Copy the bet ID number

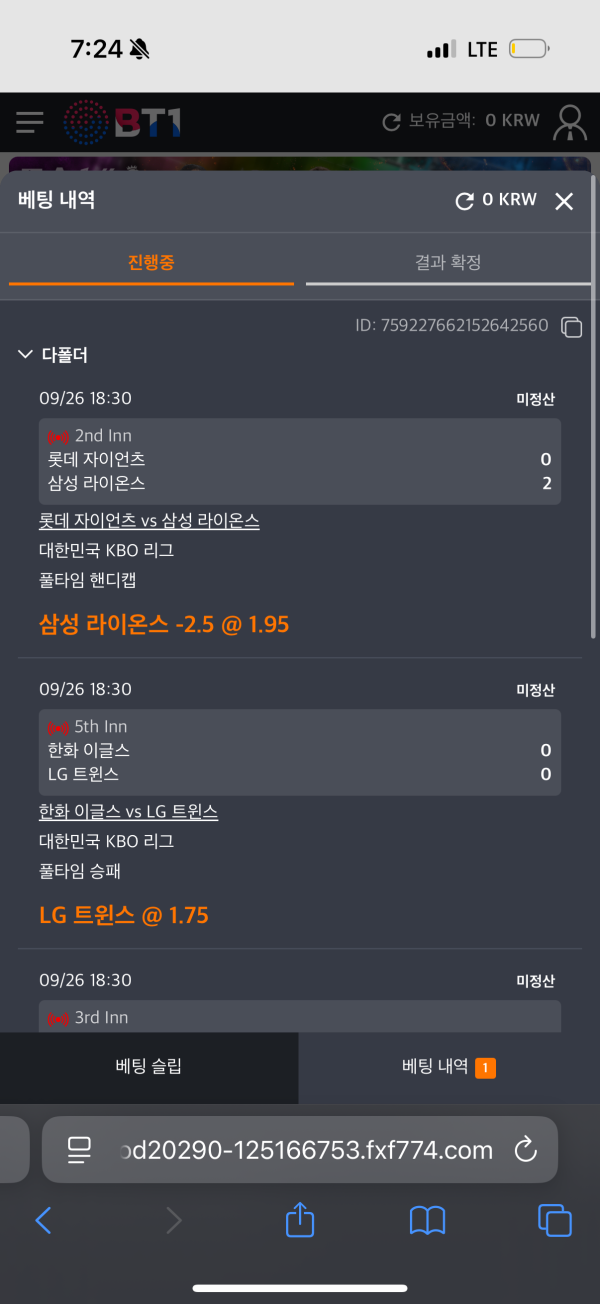coord(571,327)
